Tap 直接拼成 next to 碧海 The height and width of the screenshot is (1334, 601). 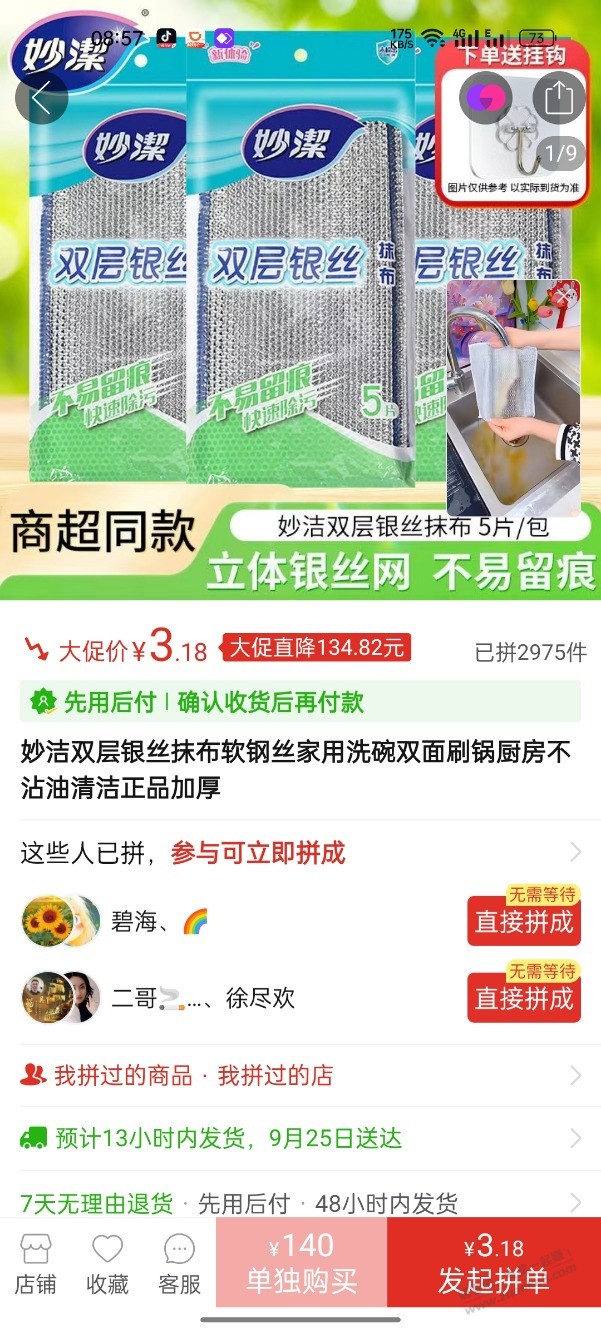click(x=524, y=920)
